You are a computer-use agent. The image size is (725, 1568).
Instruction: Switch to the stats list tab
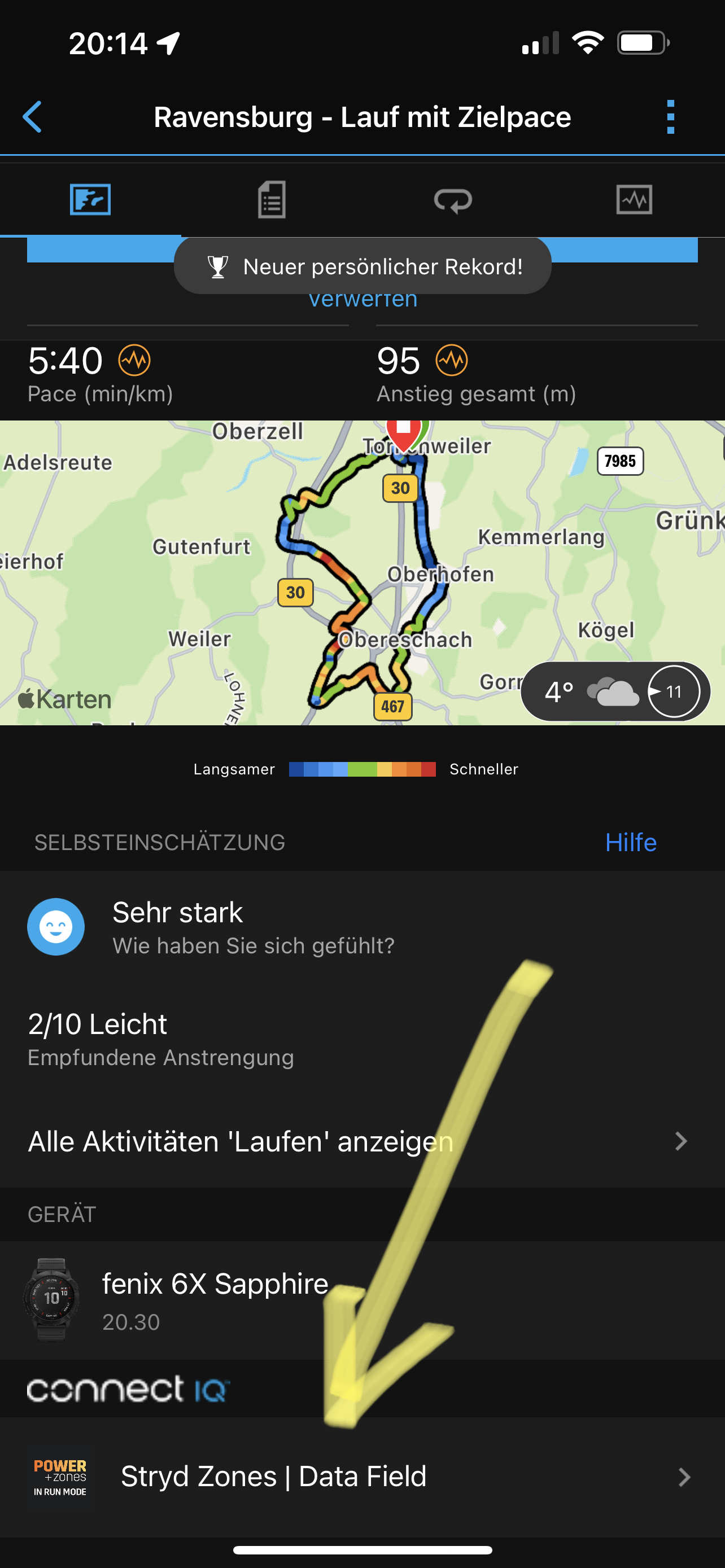272,200
